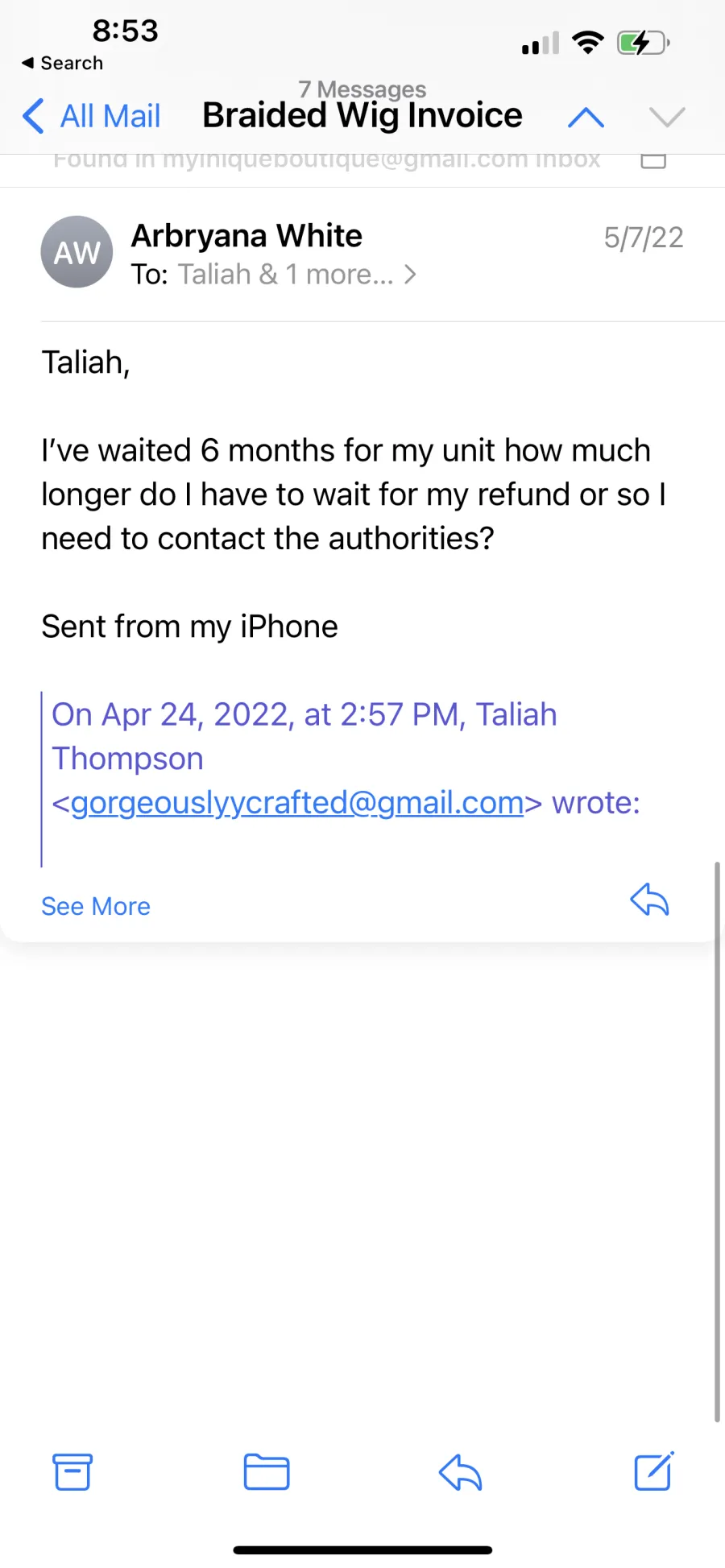Open reply options in bottom toolbar

(x=460, y=1471)
